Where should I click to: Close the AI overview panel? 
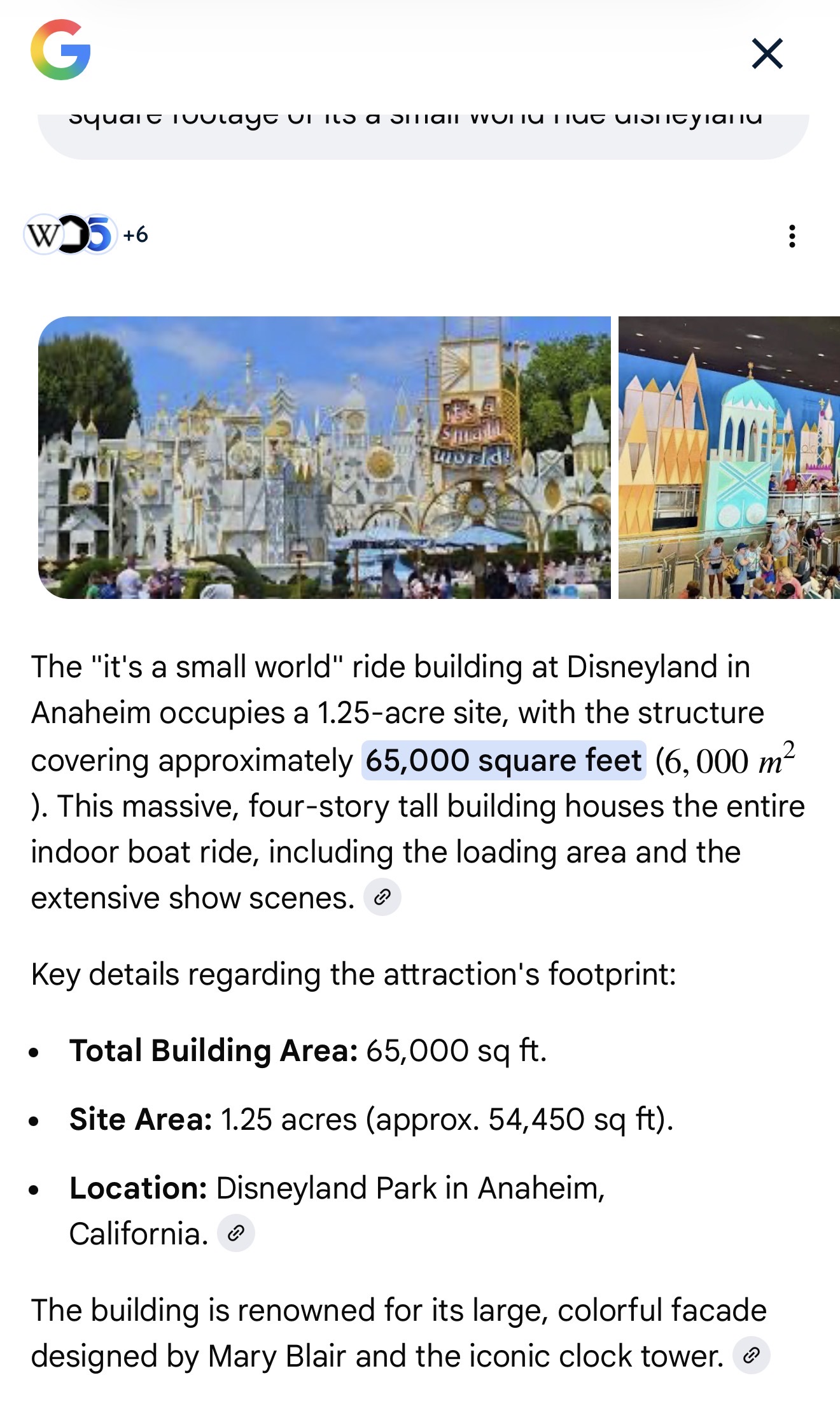tap(767, 53)
